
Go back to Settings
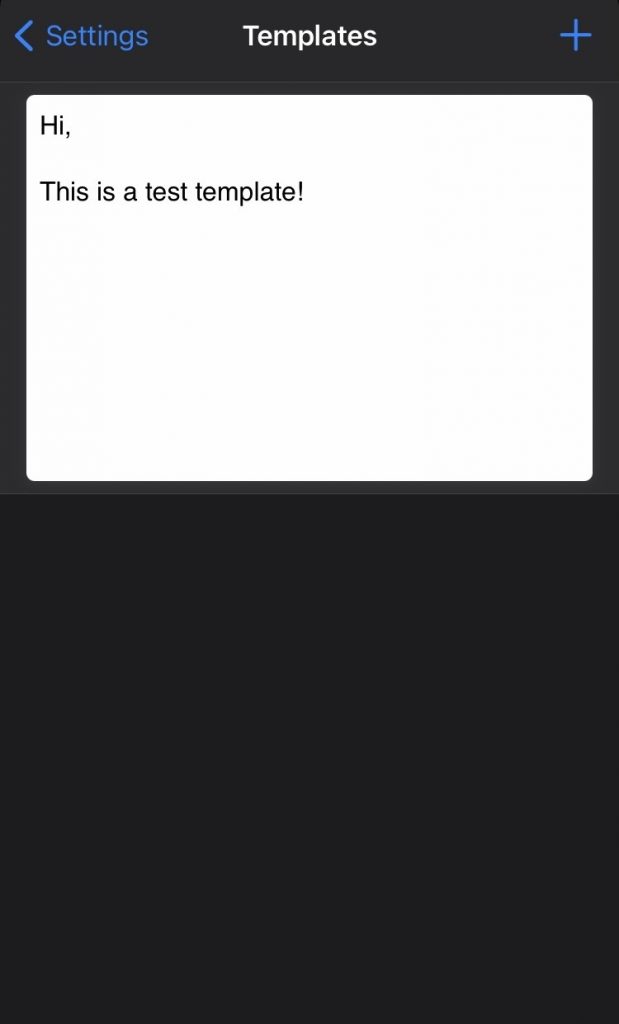(82, 36)
